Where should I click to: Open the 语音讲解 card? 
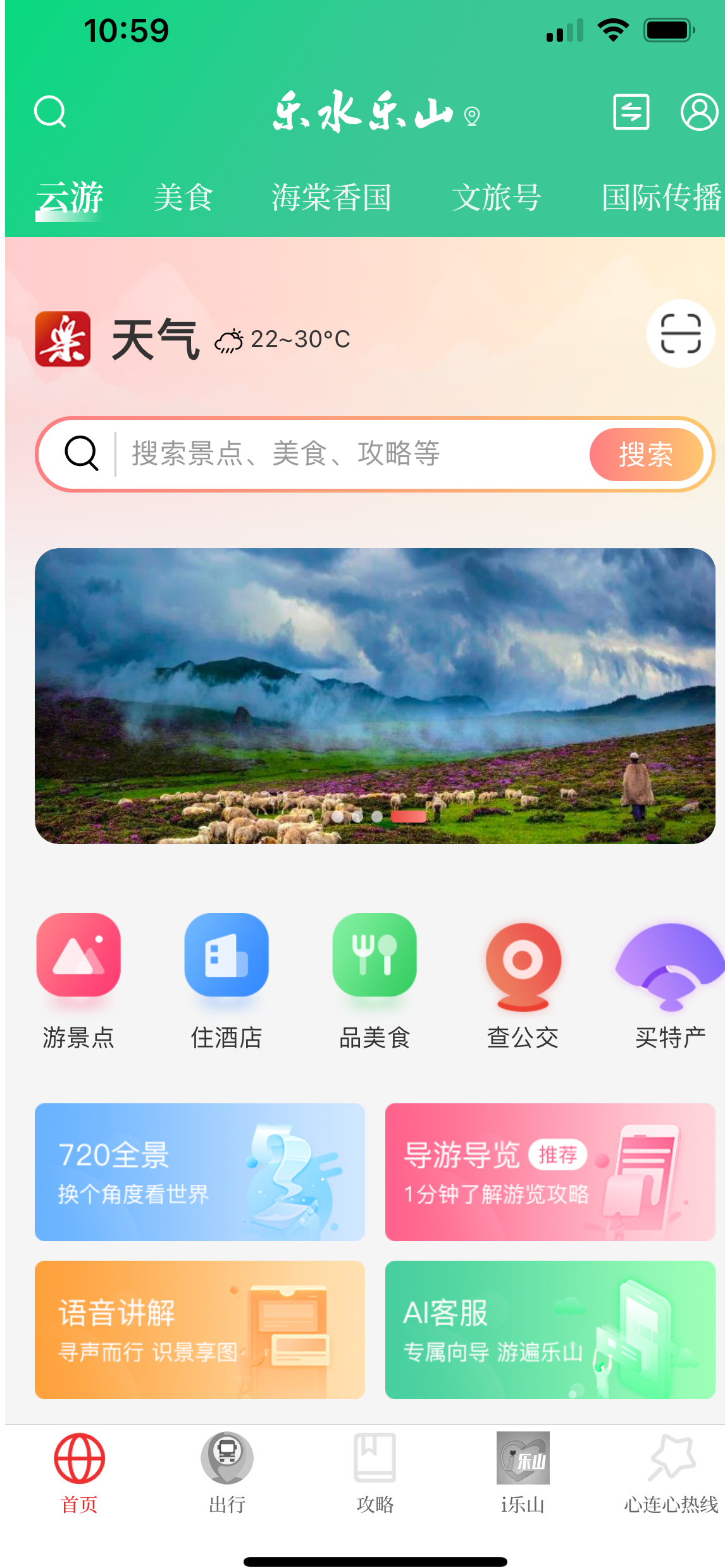[x=199, y=1329]
